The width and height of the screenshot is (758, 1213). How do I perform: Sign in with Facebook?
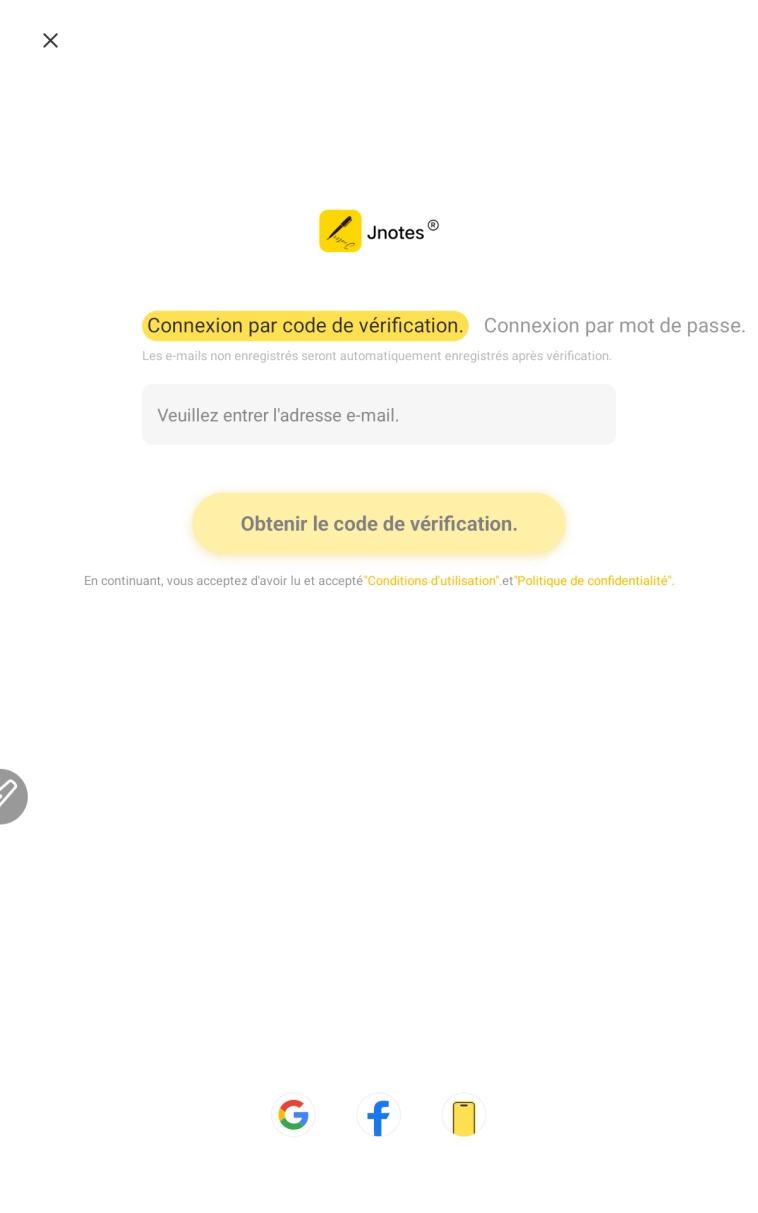pyautogui.click(x=378, y=1115)
